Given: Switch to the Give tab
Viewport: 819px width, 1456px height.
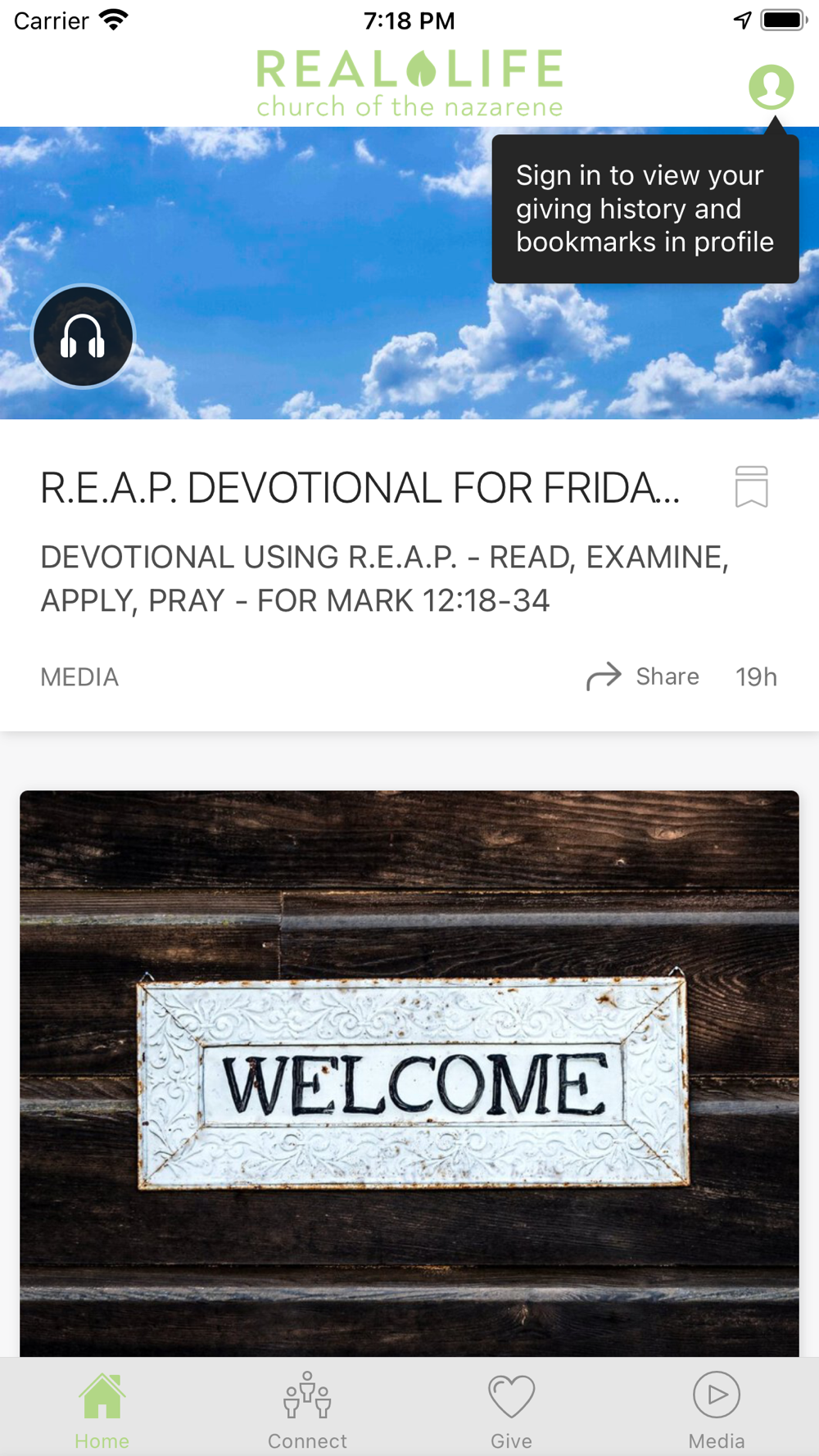Looking at the screenshot, I should (x=512, y=1410).
